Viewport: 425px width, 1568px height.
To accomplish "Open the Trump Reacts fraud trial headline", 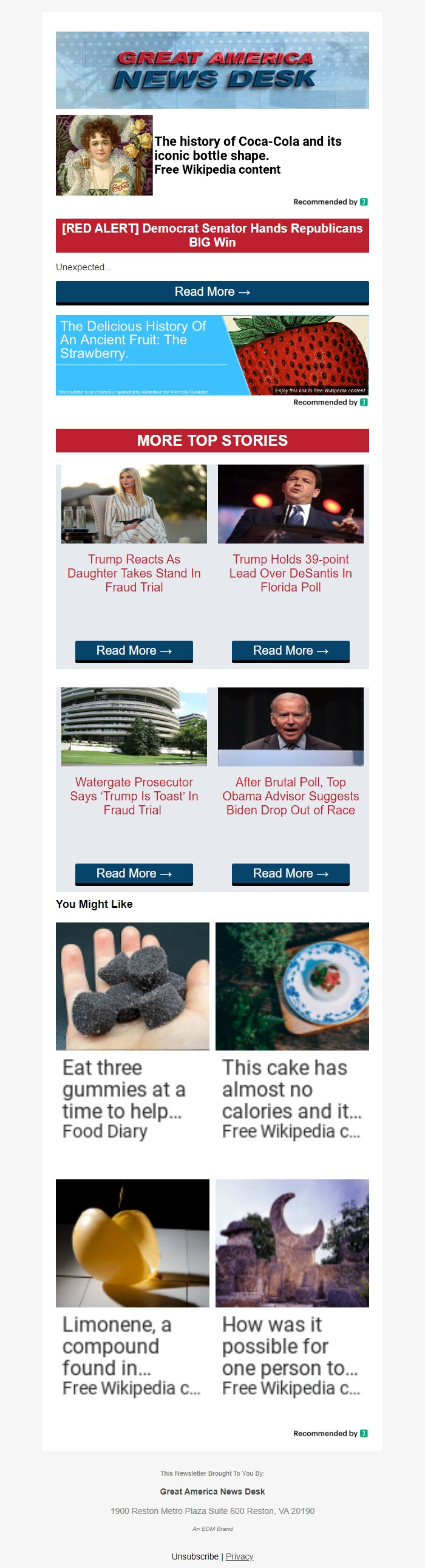I will click(x=134, y=573).
